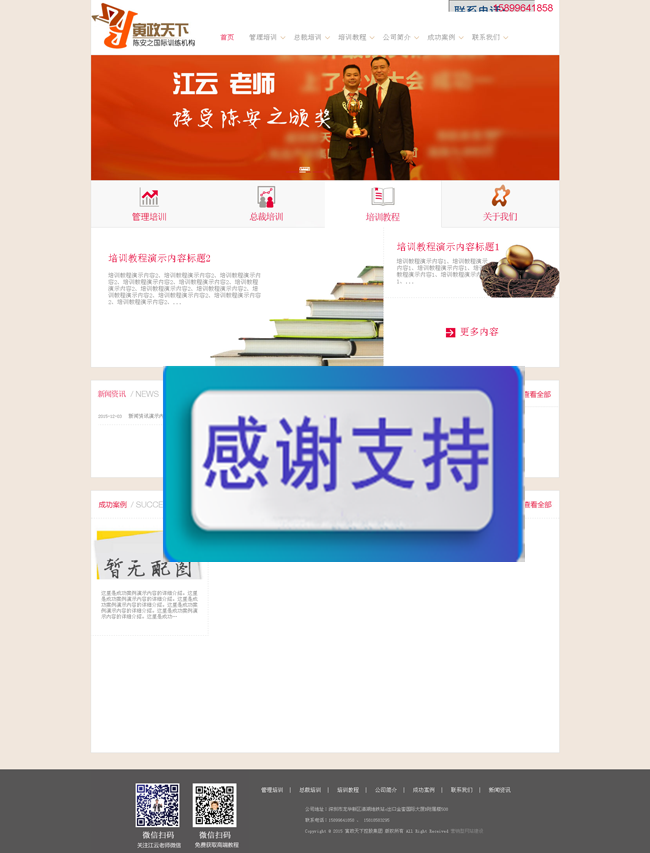Expand the 培训教程 top menu

(x=355, y=37)
